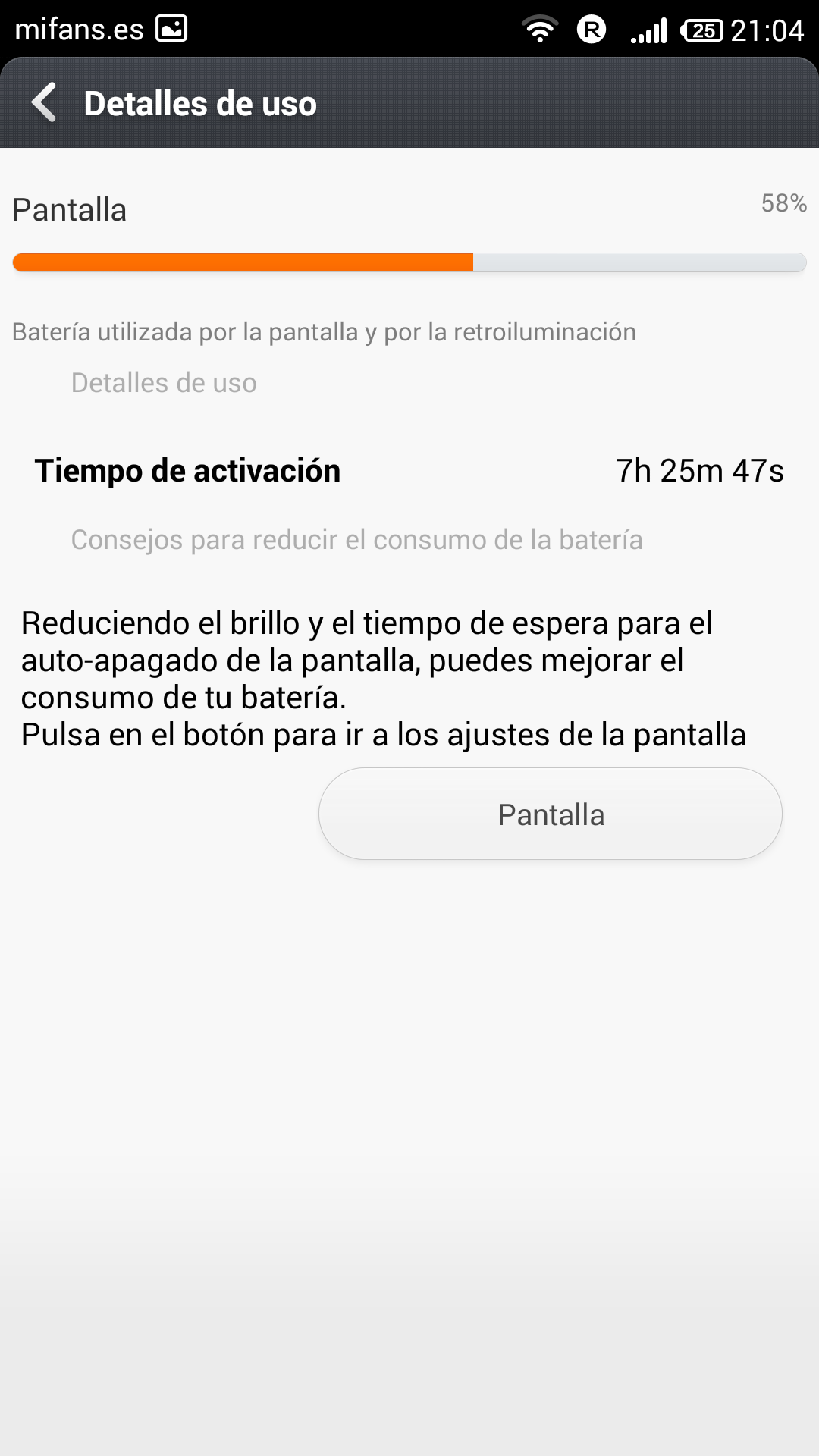819x1456 pixels.
Task: Open the Pantalla display settings button
Action: [x=550, y=814]
